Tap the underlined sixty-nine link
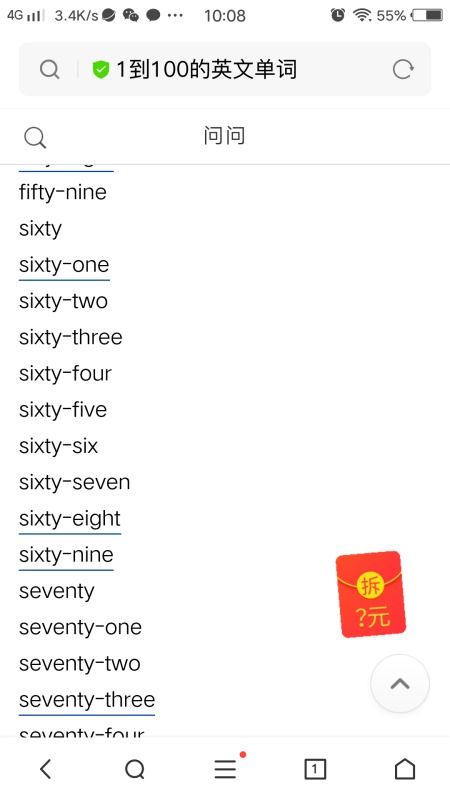Image resolution: width=450 pixels, height=800 pixels. pyautogui.click(x=66, y=555)
